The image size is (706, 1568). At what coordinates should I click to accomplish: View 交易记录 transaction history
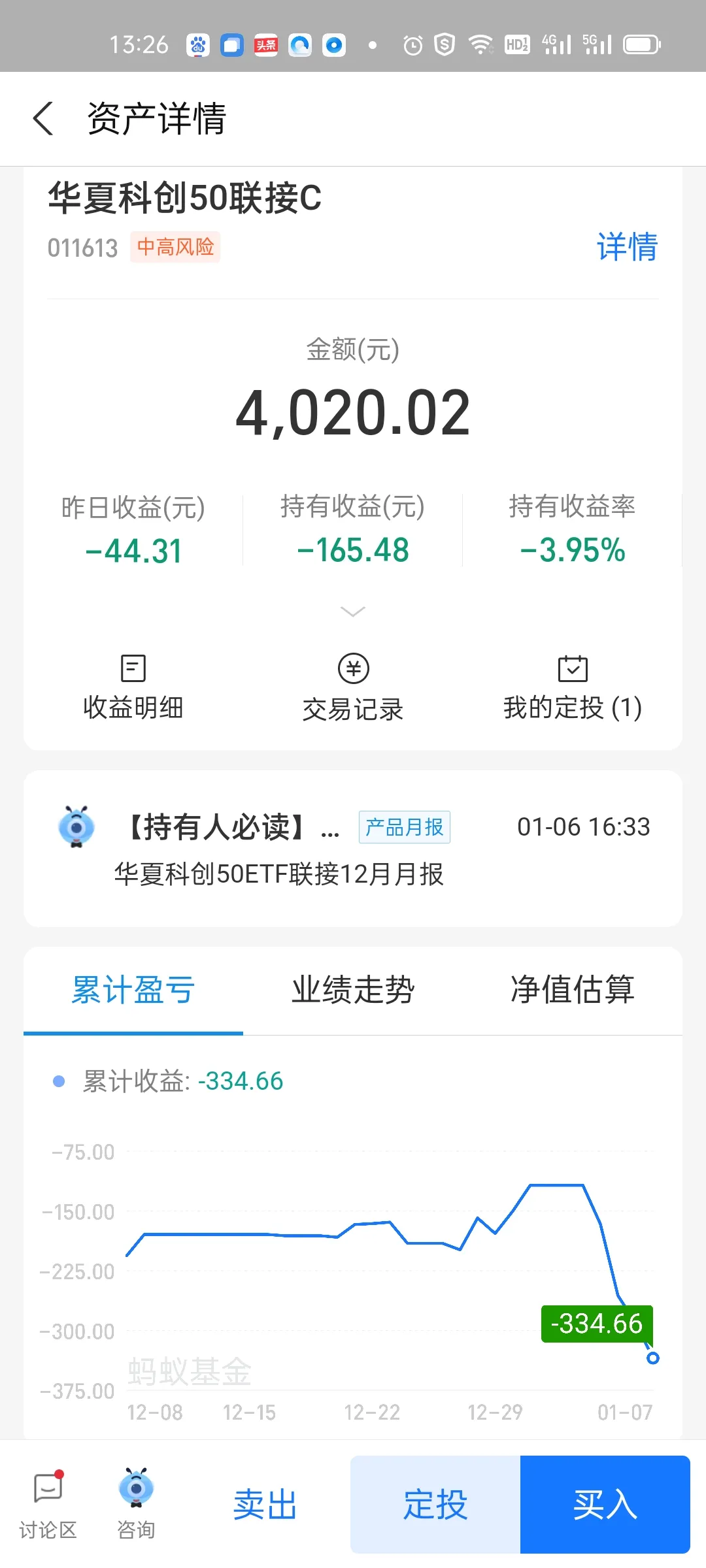coord(353,688)
